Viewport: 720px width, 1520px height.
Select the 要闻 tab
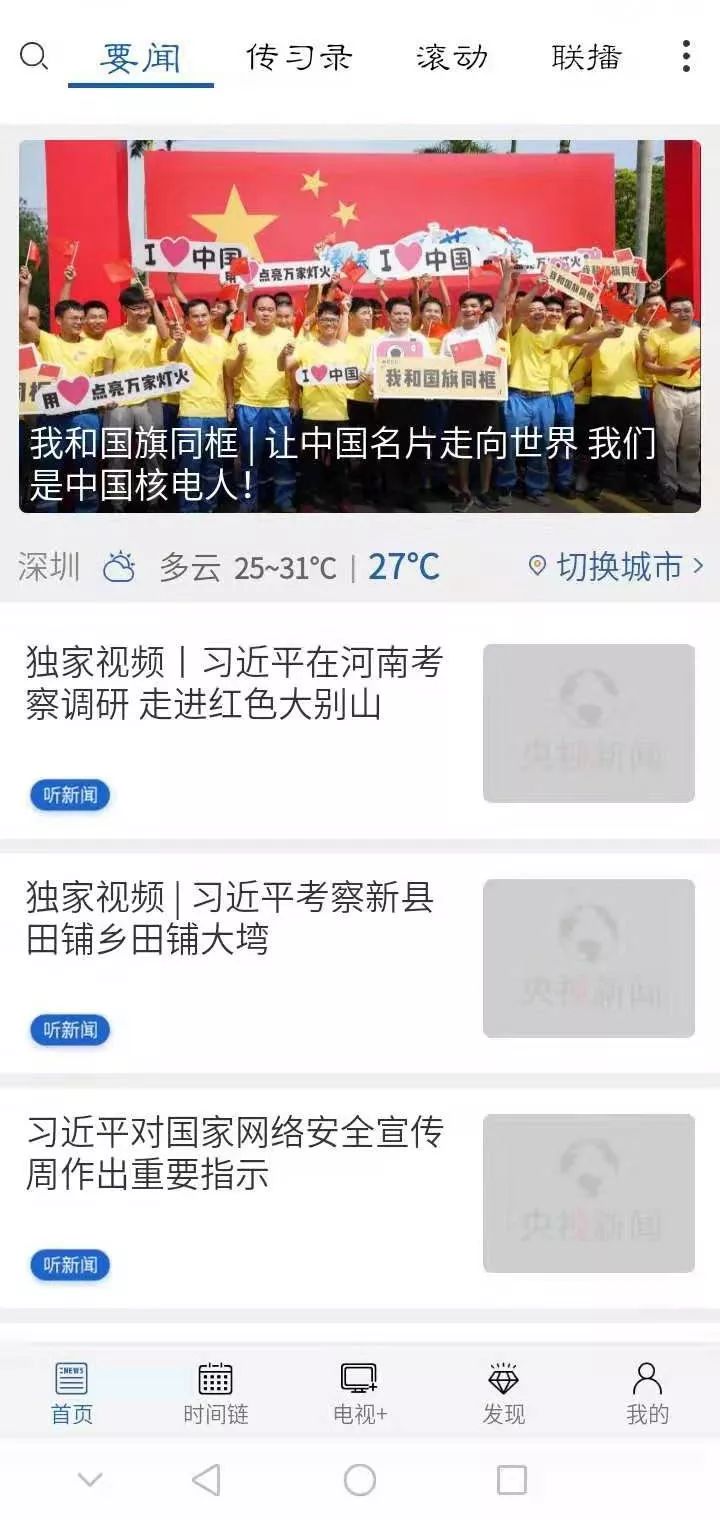point(141,58)
